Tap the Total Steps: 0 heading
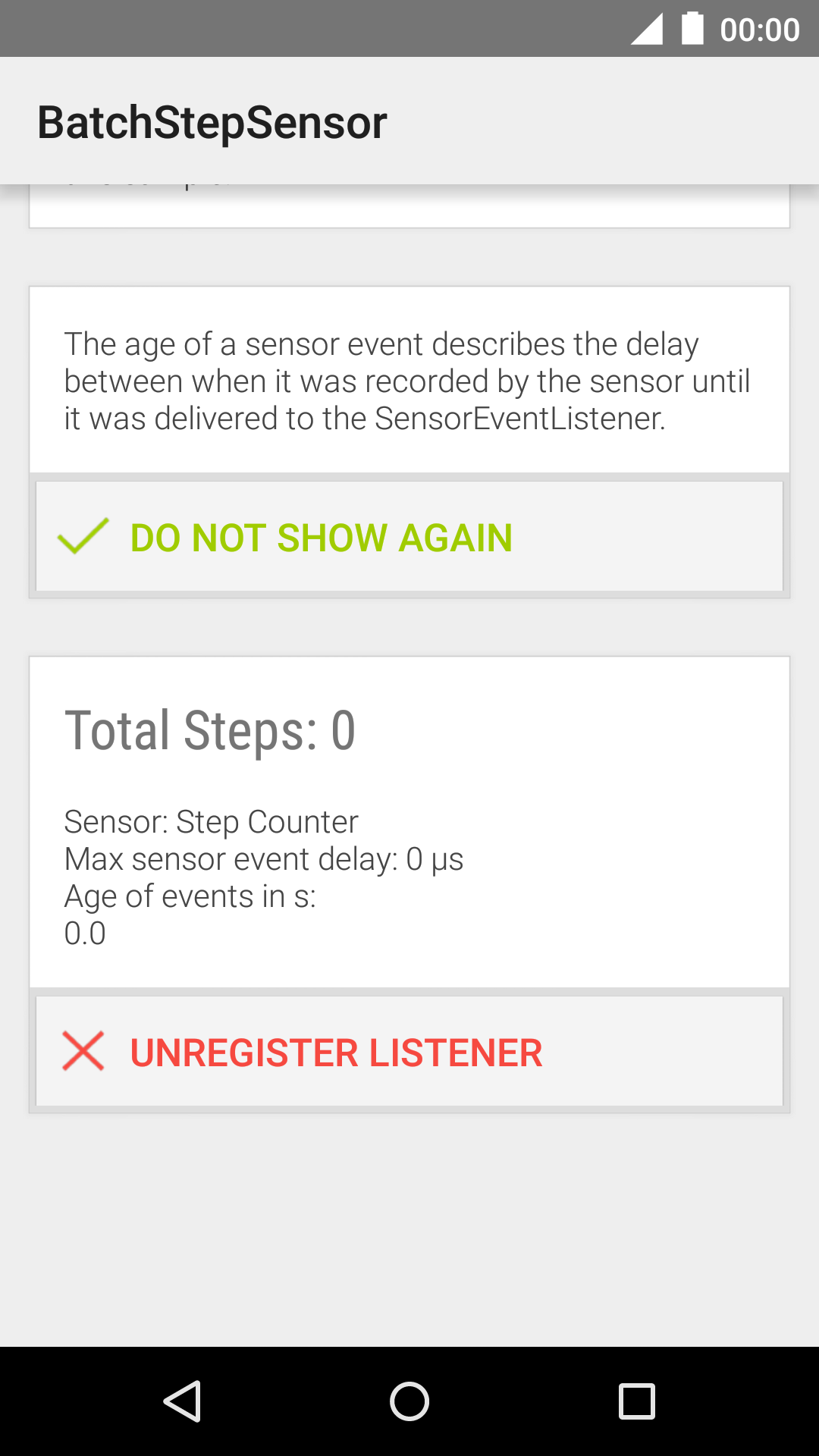Image resolution: width=819 pixels, height=1456 pixels. pos(211,730)
